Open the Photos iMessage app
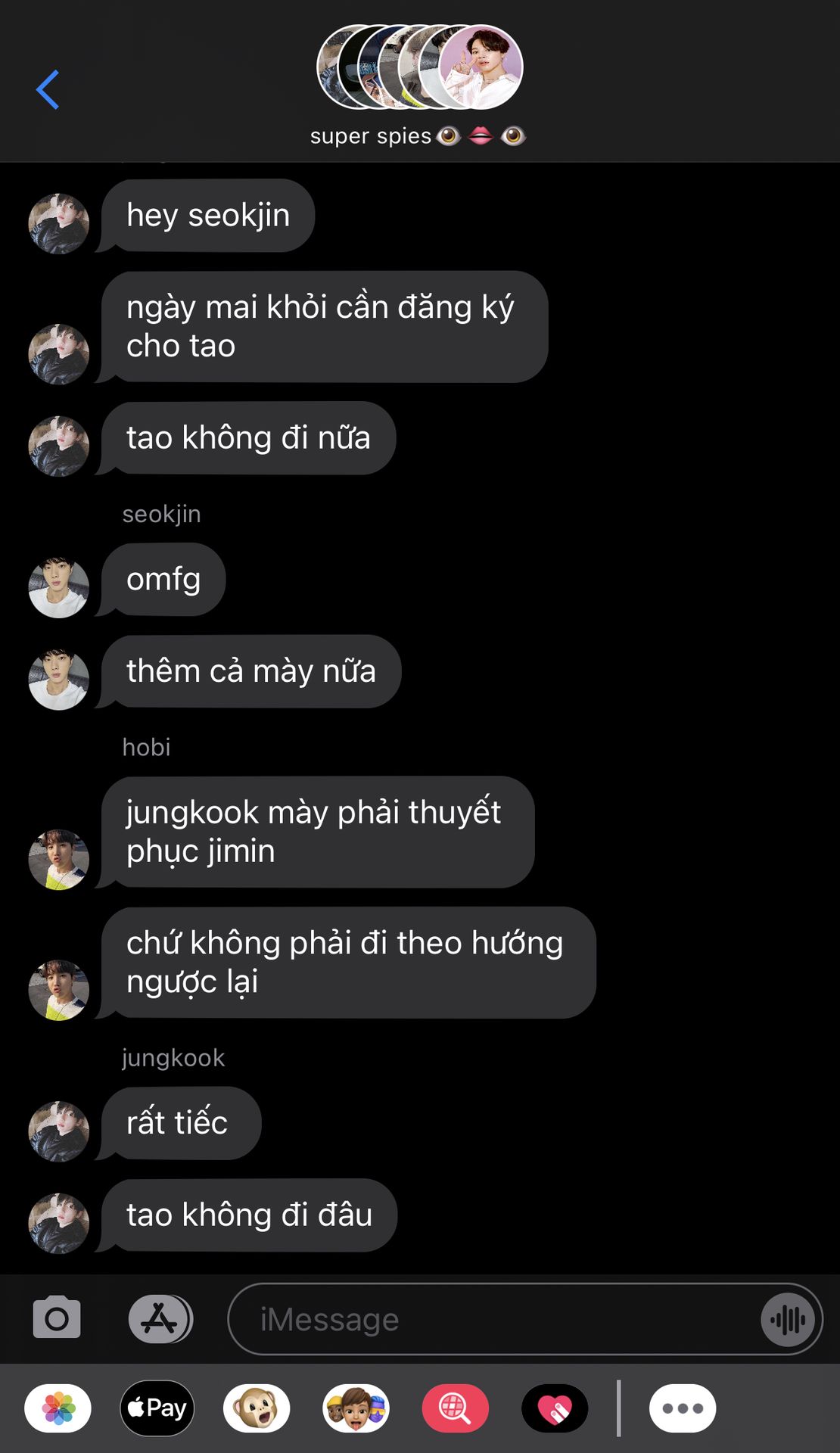Viewport: 840px width, 1453px height. pyautogui.click(x=58, y=1408)
